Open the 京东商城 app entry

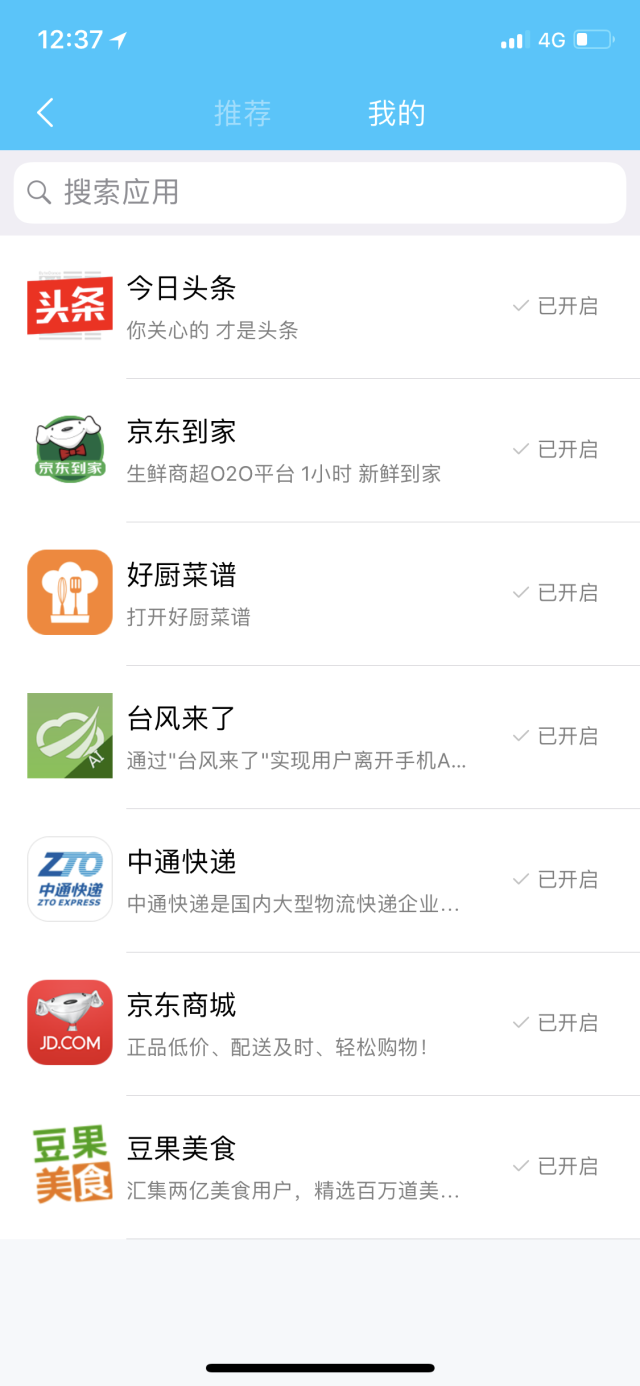(x=300, y=1022)
